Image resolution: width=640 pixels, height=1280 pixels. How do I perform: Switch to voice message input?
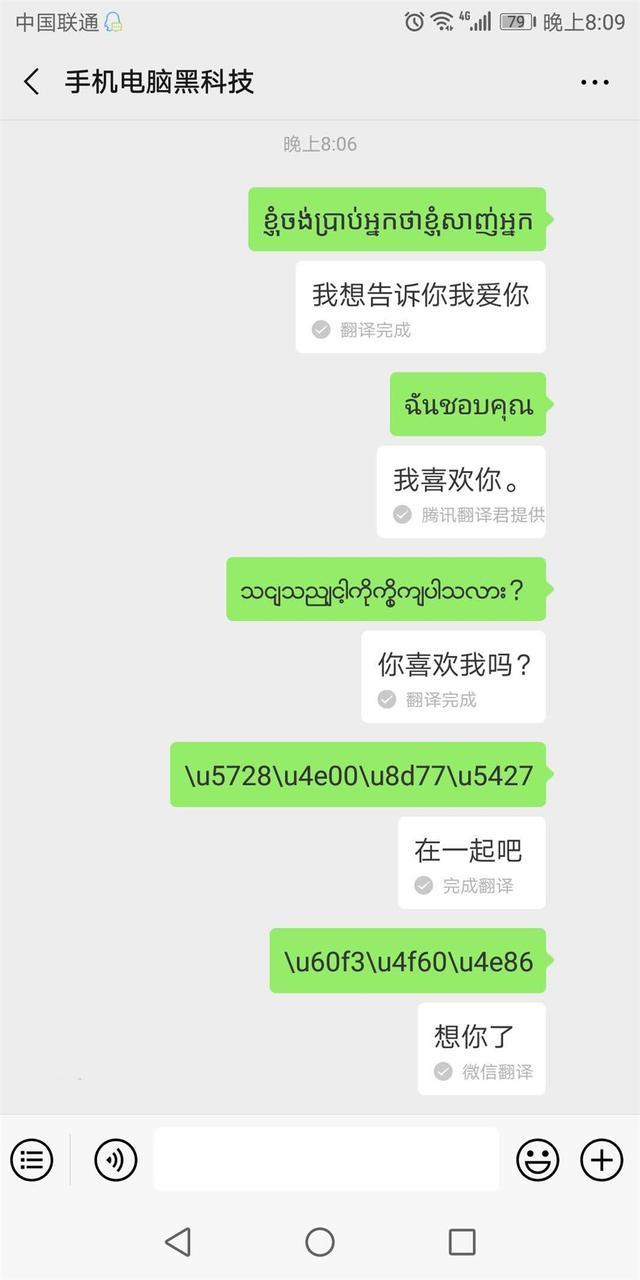[115, 1160]
